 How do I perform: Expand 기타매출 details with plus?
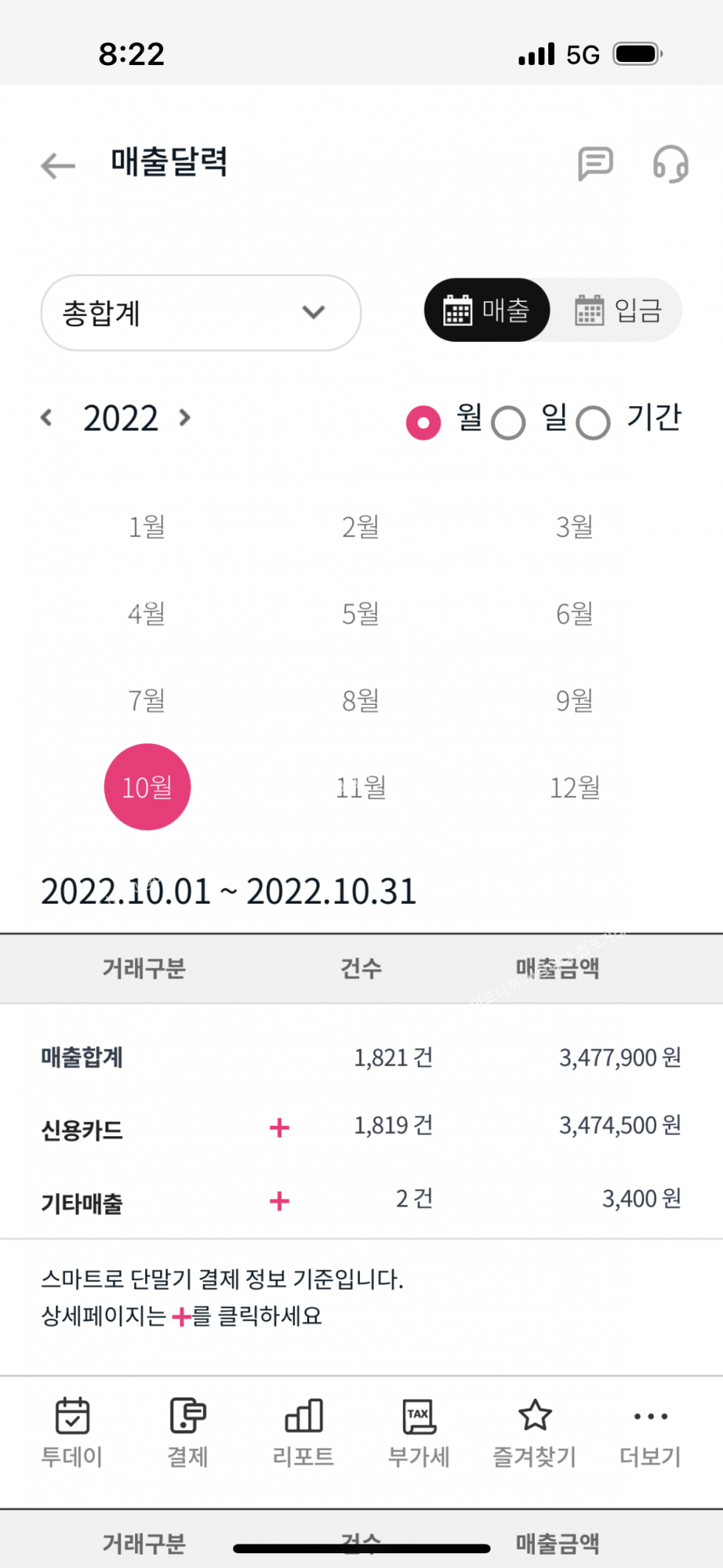click(x=280, y=1201)
